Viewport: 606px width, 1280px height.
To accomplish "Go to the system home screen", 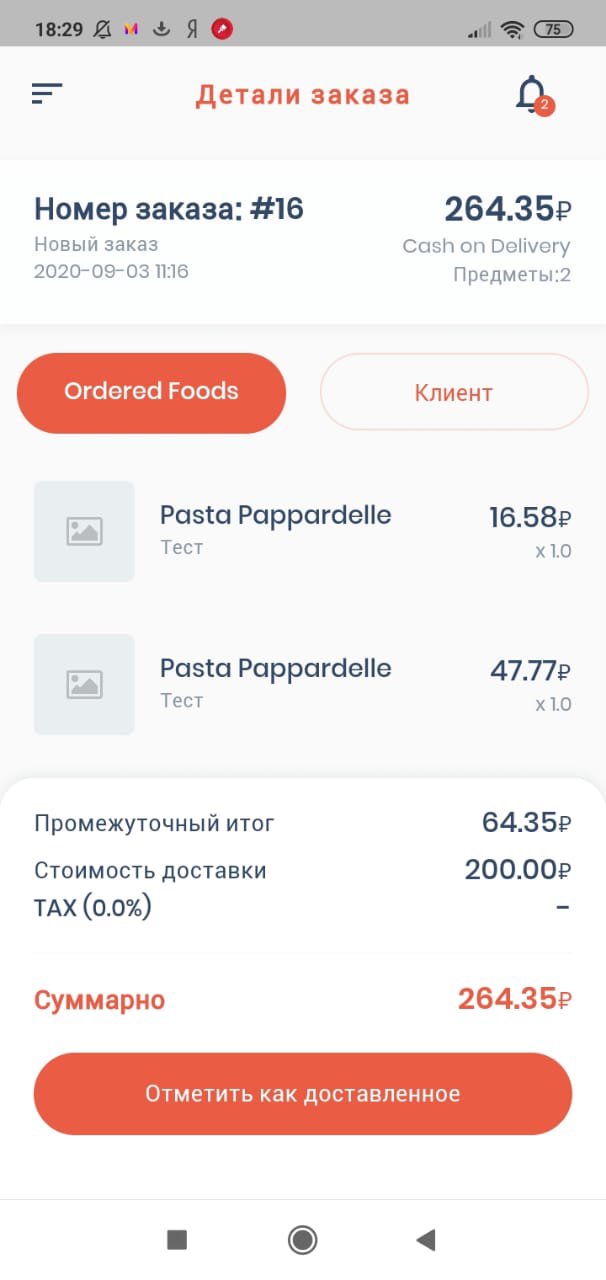I will tap(302, 1240).
